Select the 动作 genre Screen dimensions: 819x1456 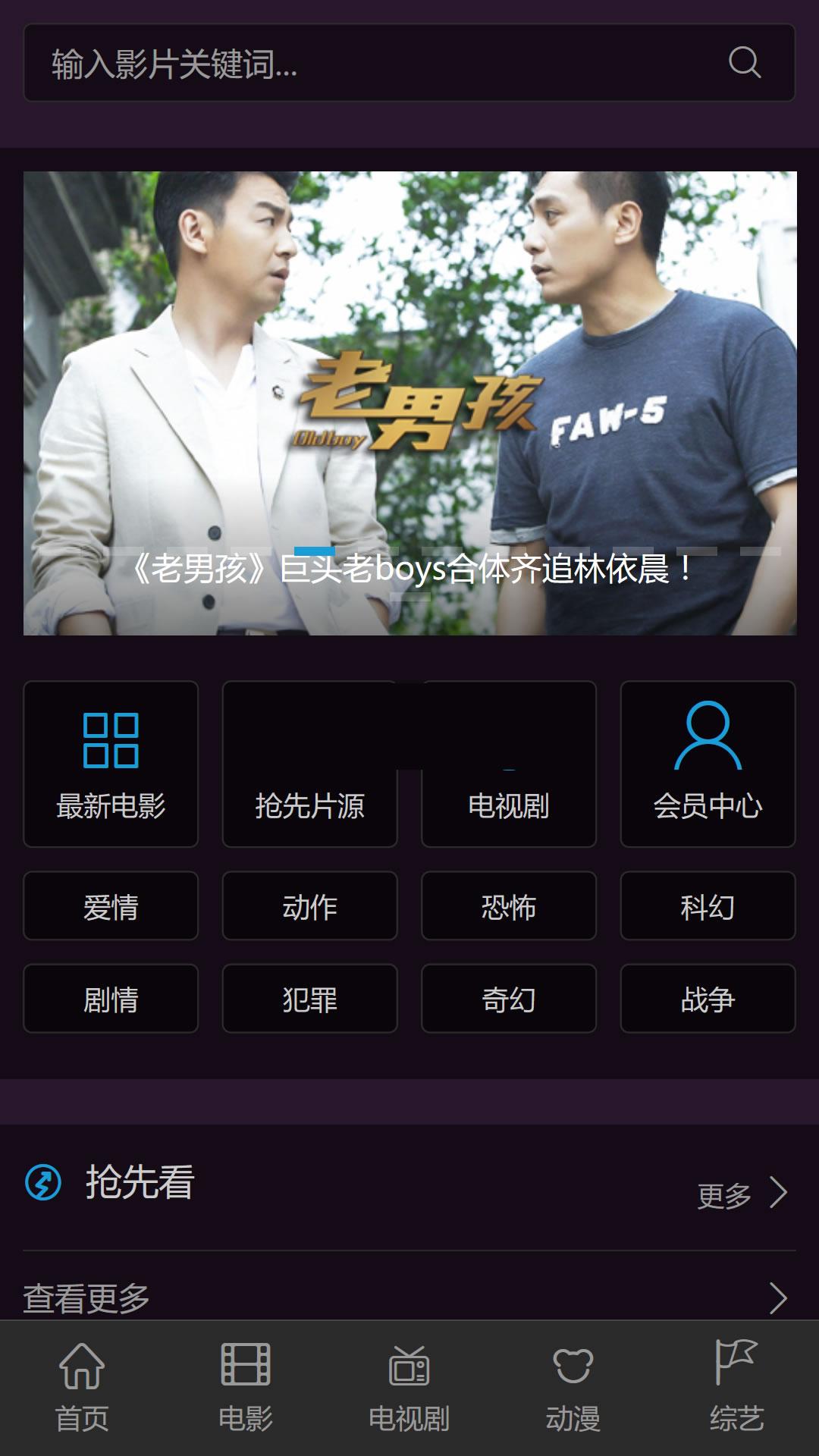coord(309,906)
